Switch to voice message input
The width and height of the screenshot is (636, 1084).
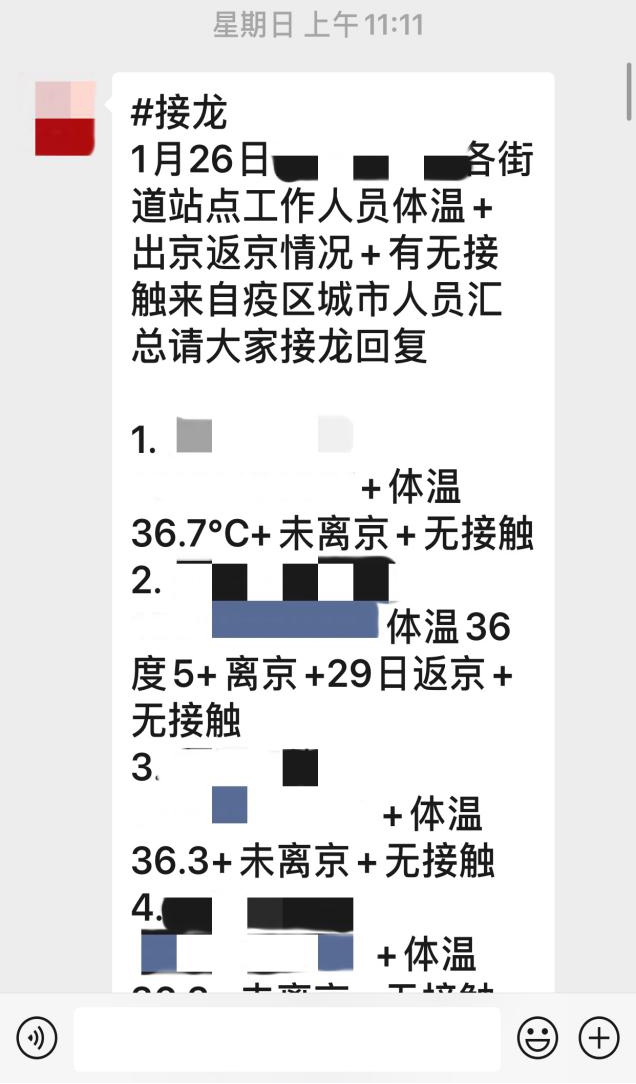[x=37, y=1039]
